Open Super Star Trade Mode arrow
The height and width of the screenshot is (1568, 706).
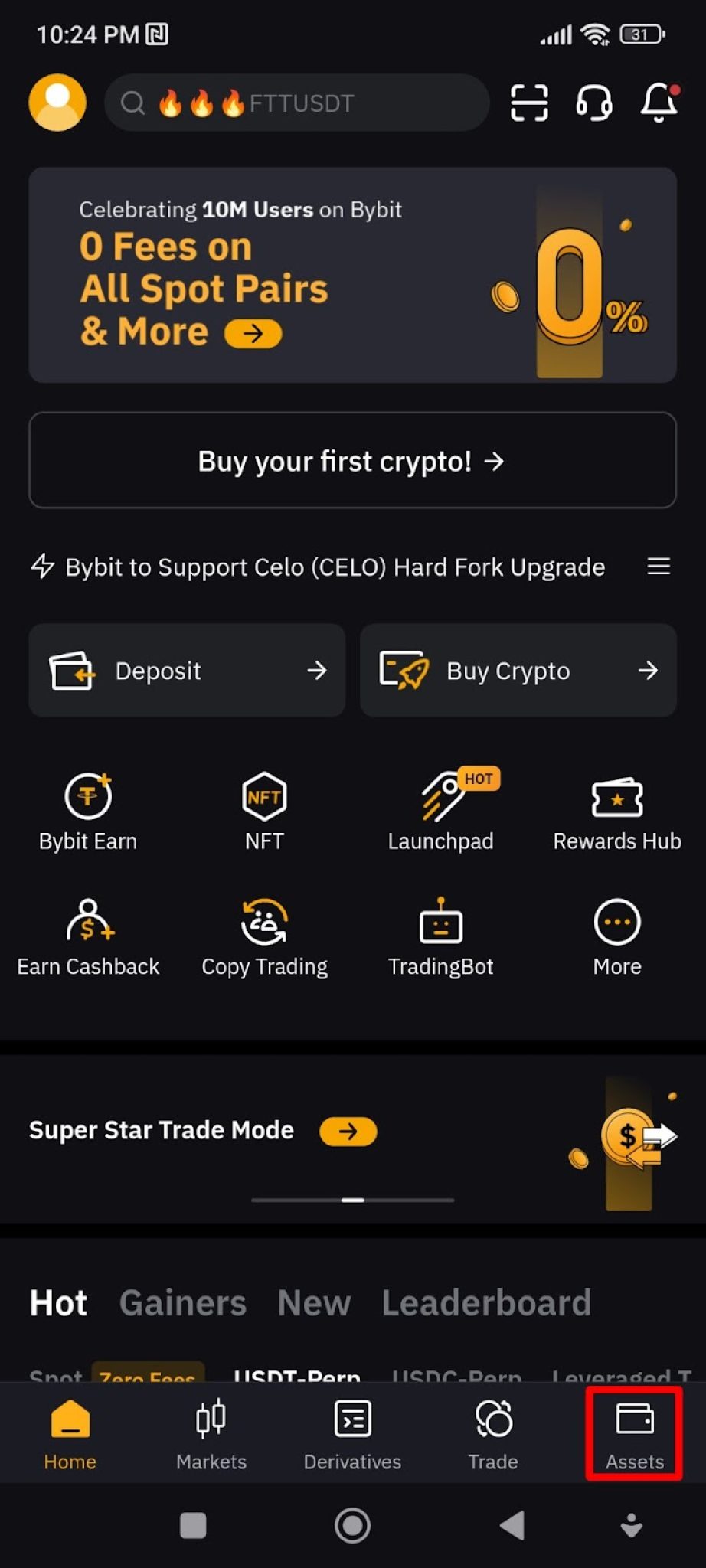(x=348, y=1131)
